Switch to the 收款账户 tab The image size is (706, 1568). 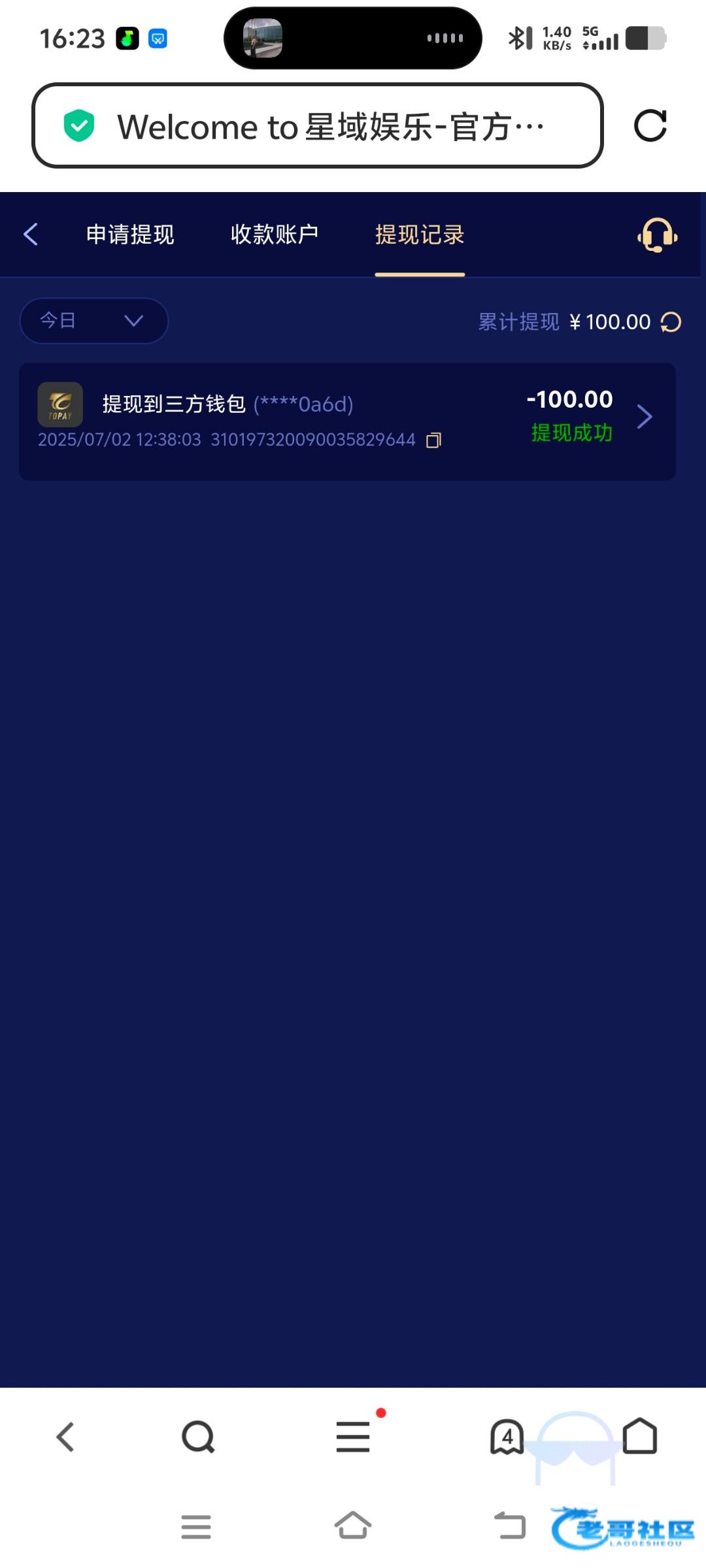click(275, 235)
